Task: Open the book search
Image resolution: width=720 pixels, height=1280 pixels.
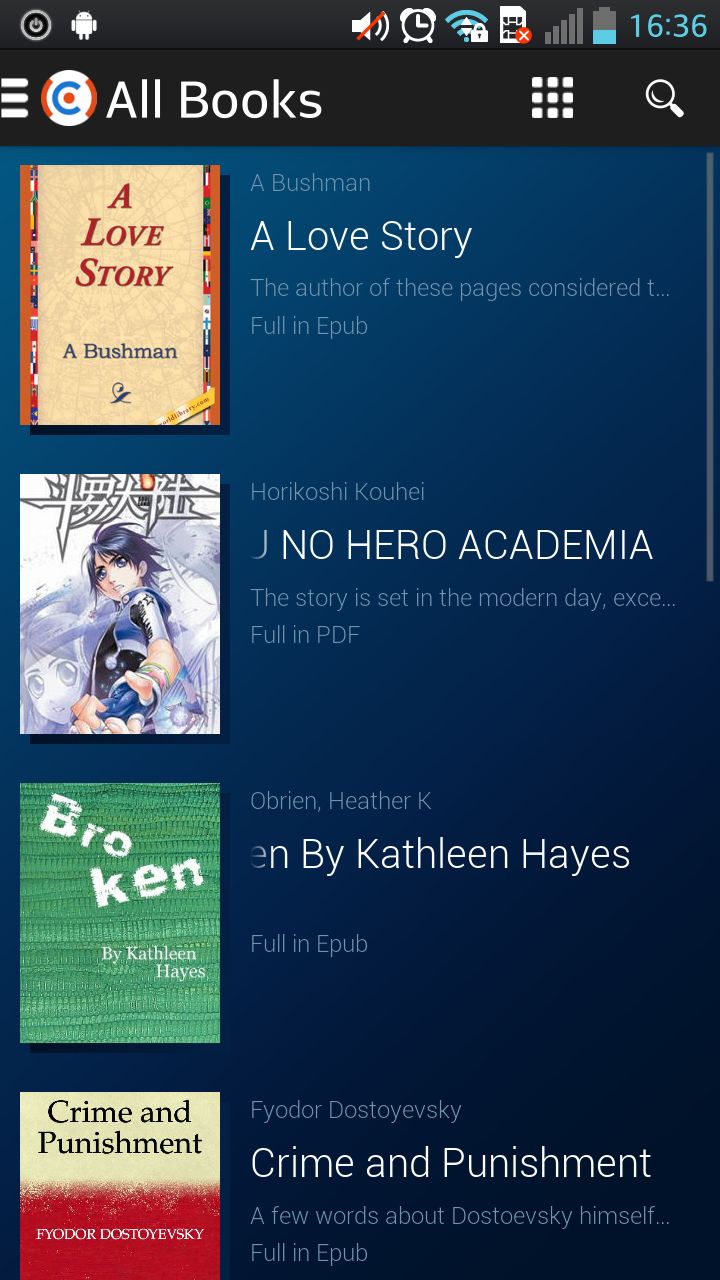Action: coord(663,99)
